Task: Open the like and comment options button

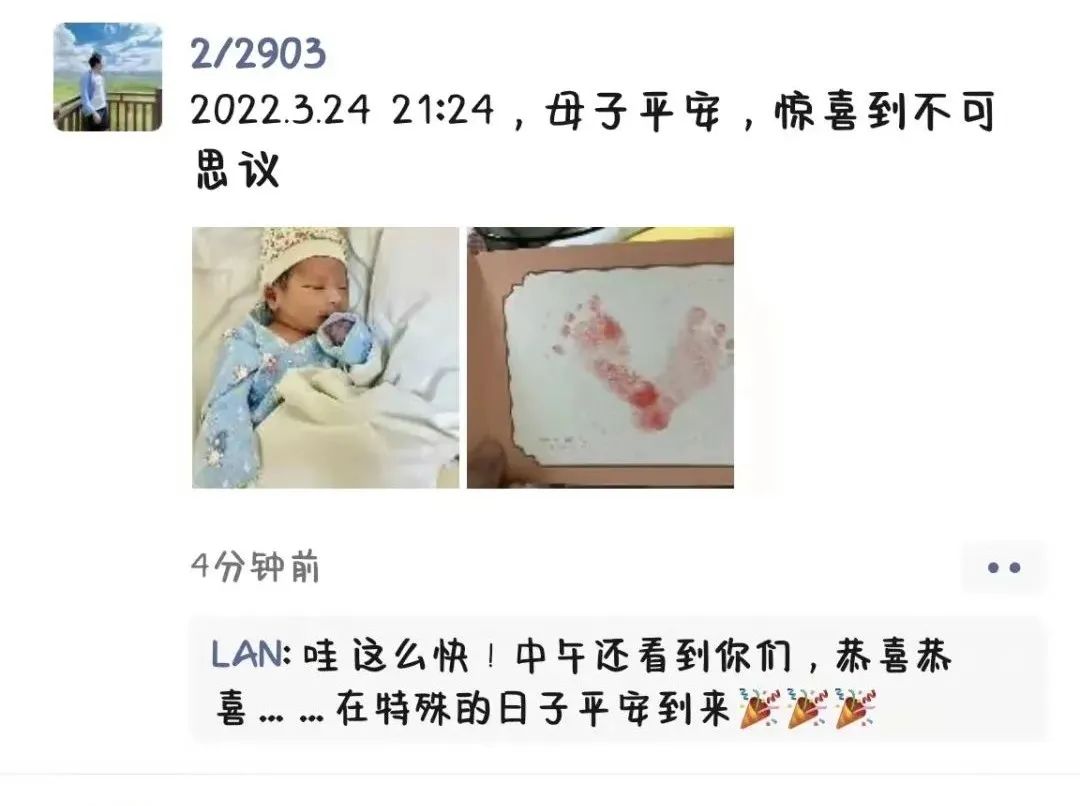Action: click(1003, 567)
